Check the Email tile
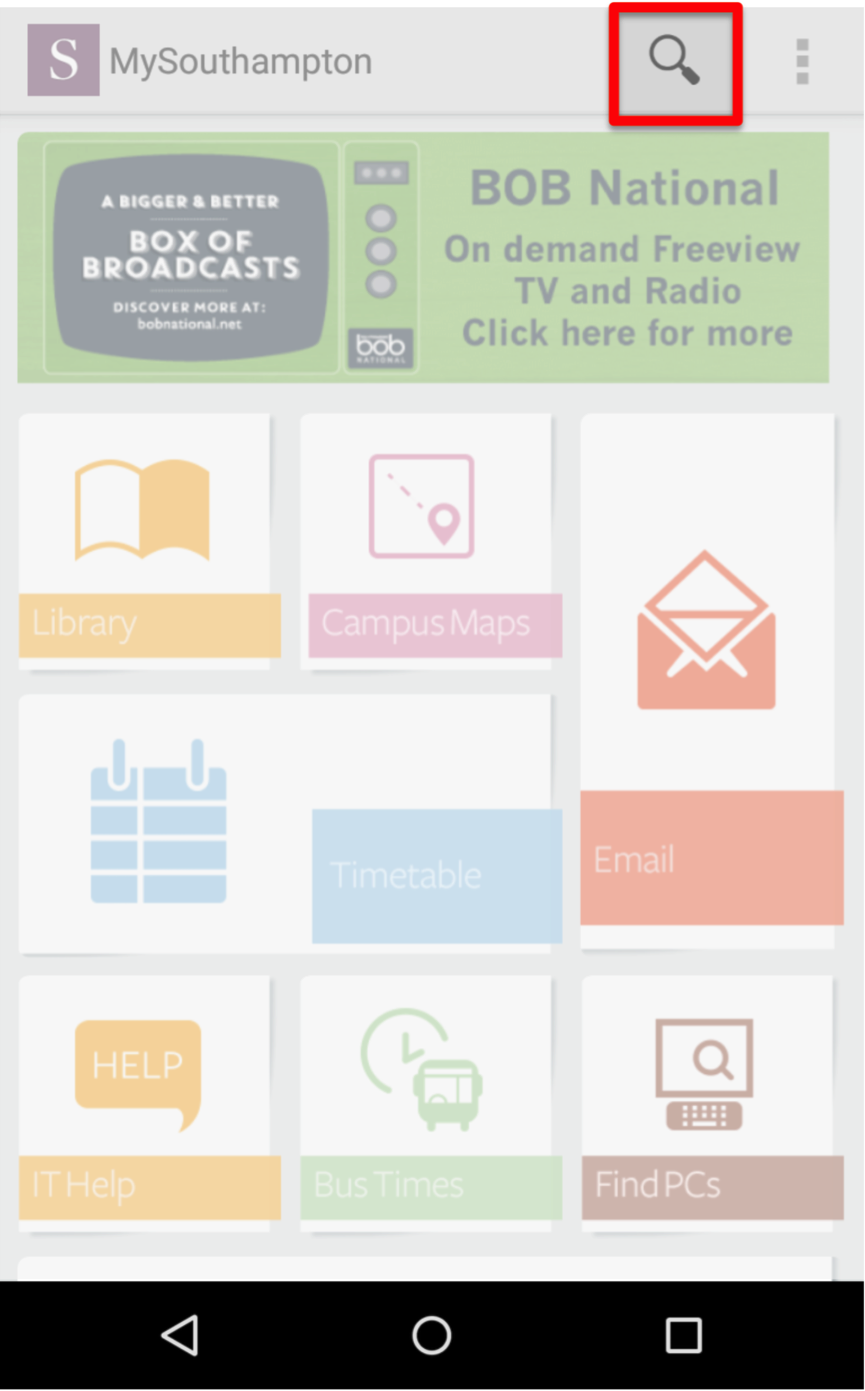The width and height of the screenshot is (865, 1391). tap(708, 680)
